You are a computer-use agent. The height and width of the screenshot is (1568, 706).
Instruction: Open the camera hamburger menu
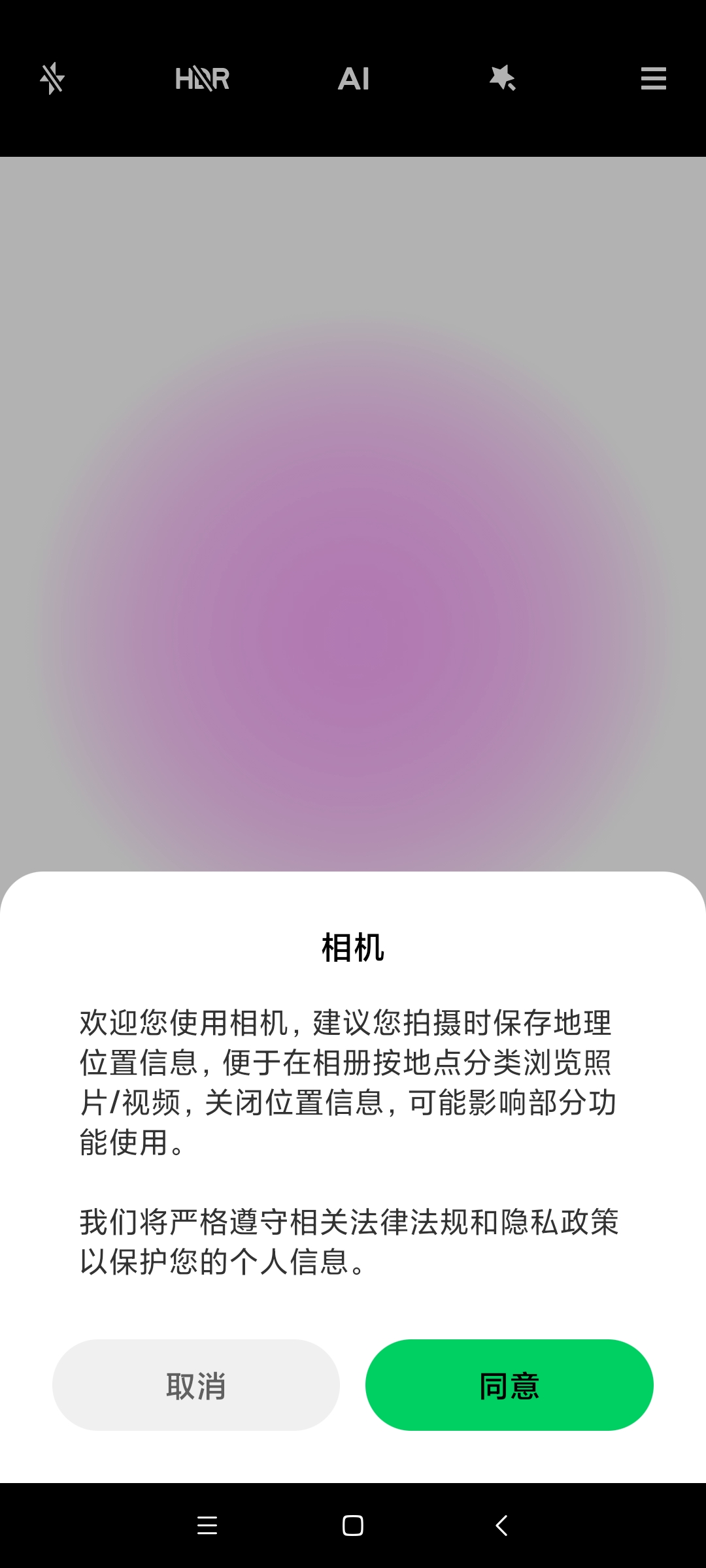pos(653,78)
